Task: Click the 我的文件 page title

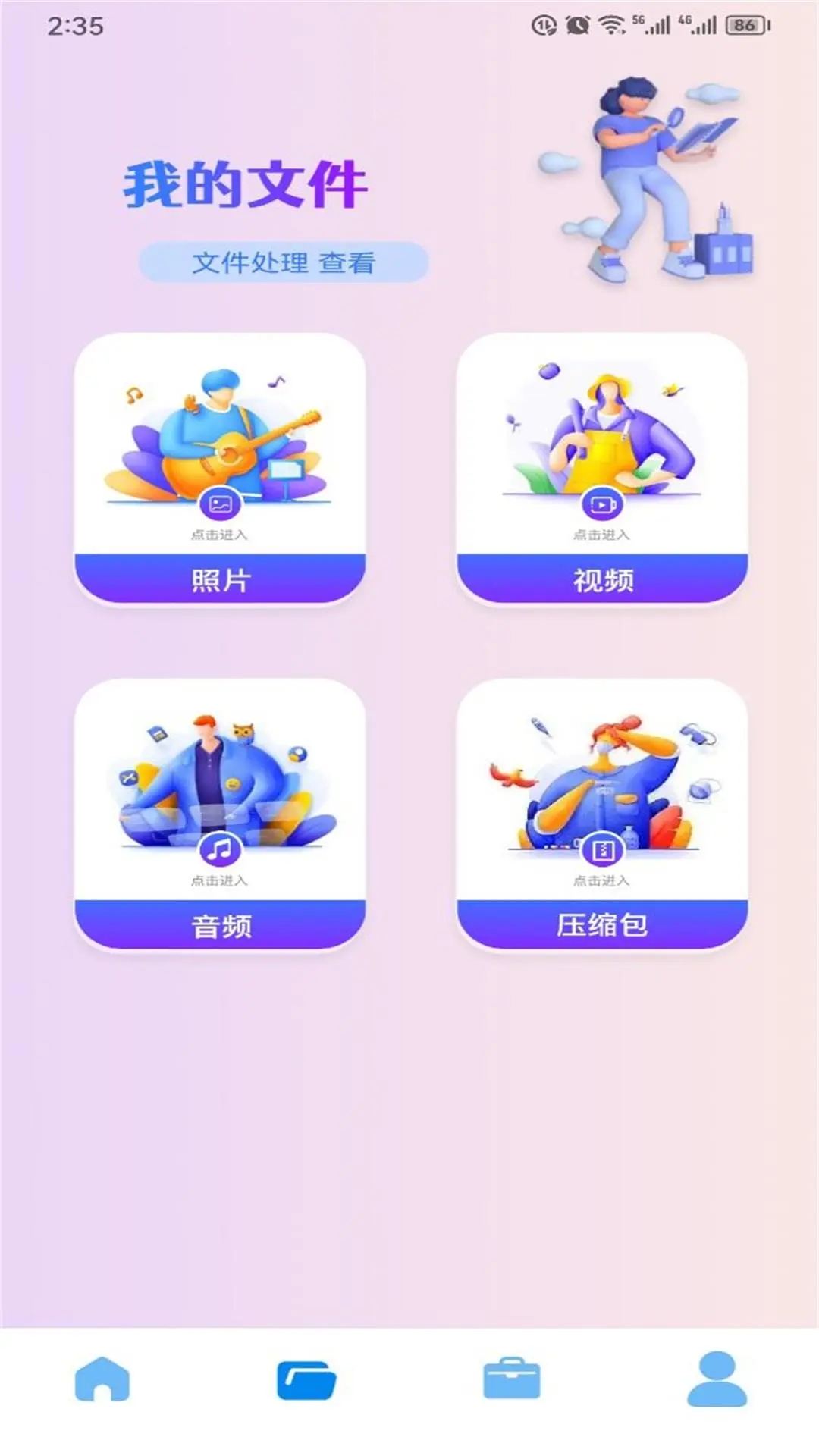Action: point(248,184)
